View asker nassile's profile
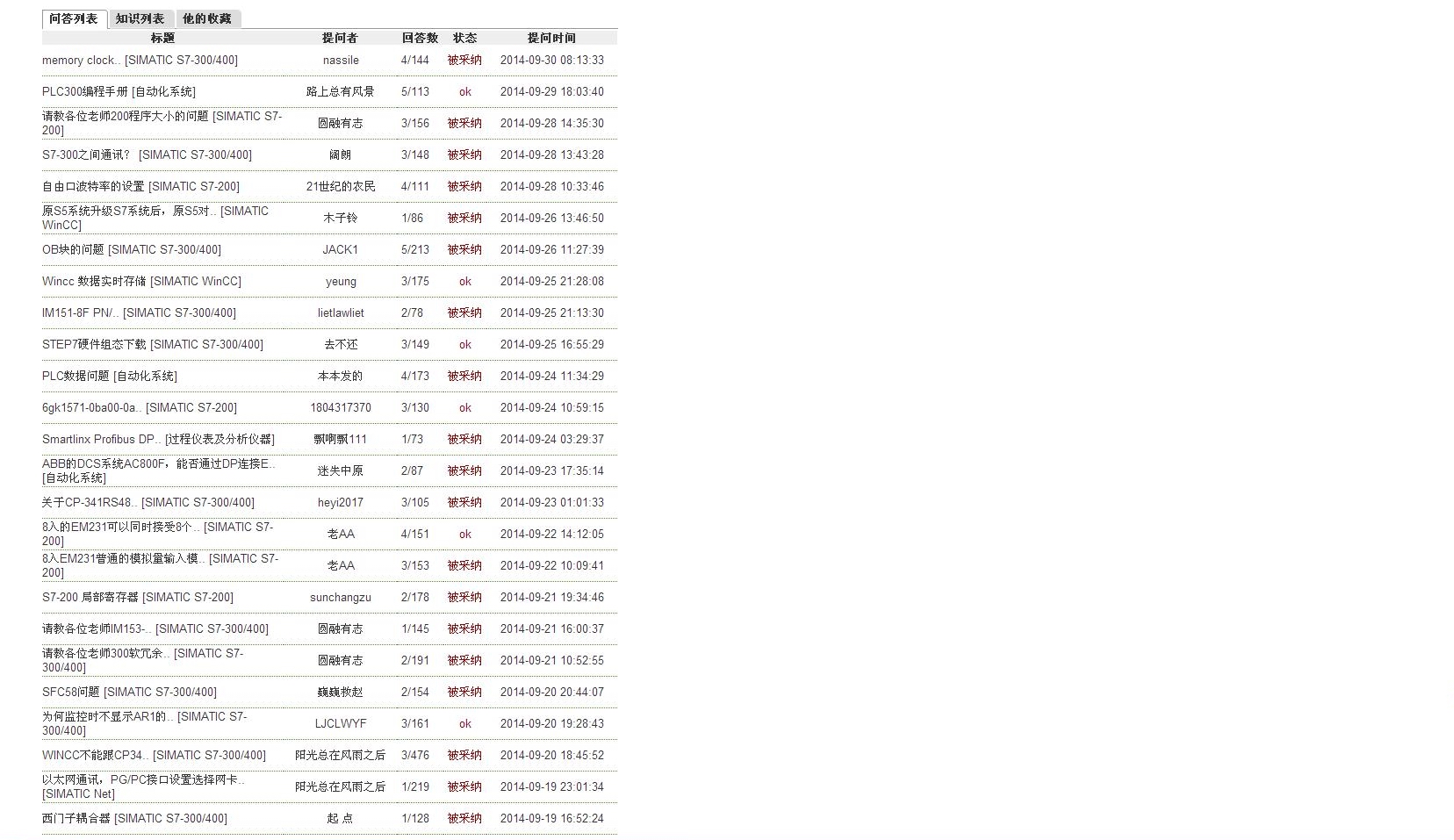 tap(341, 61)
